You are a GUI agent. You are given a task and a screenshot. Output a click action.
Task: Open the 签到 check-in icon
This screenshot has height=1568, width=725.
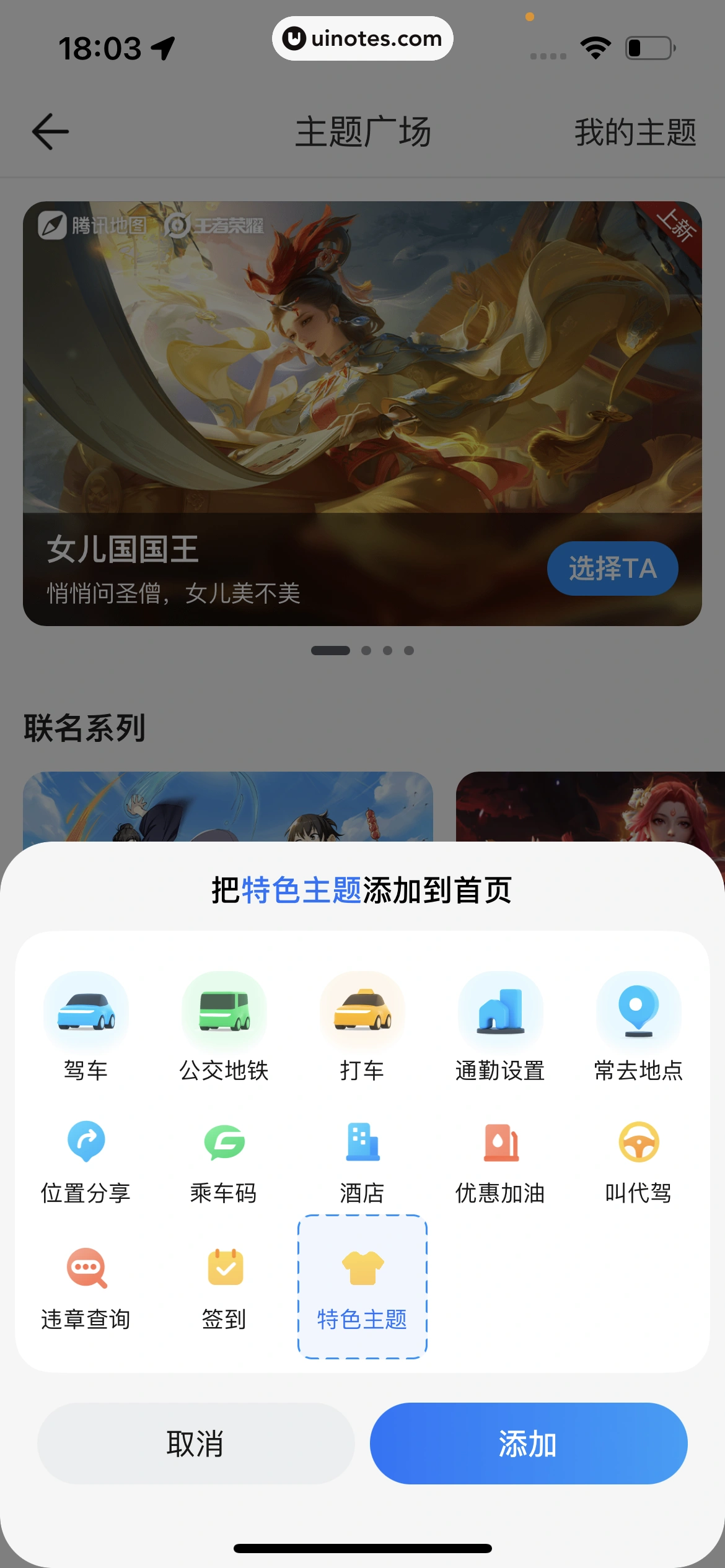click(x=224, y=1268)
